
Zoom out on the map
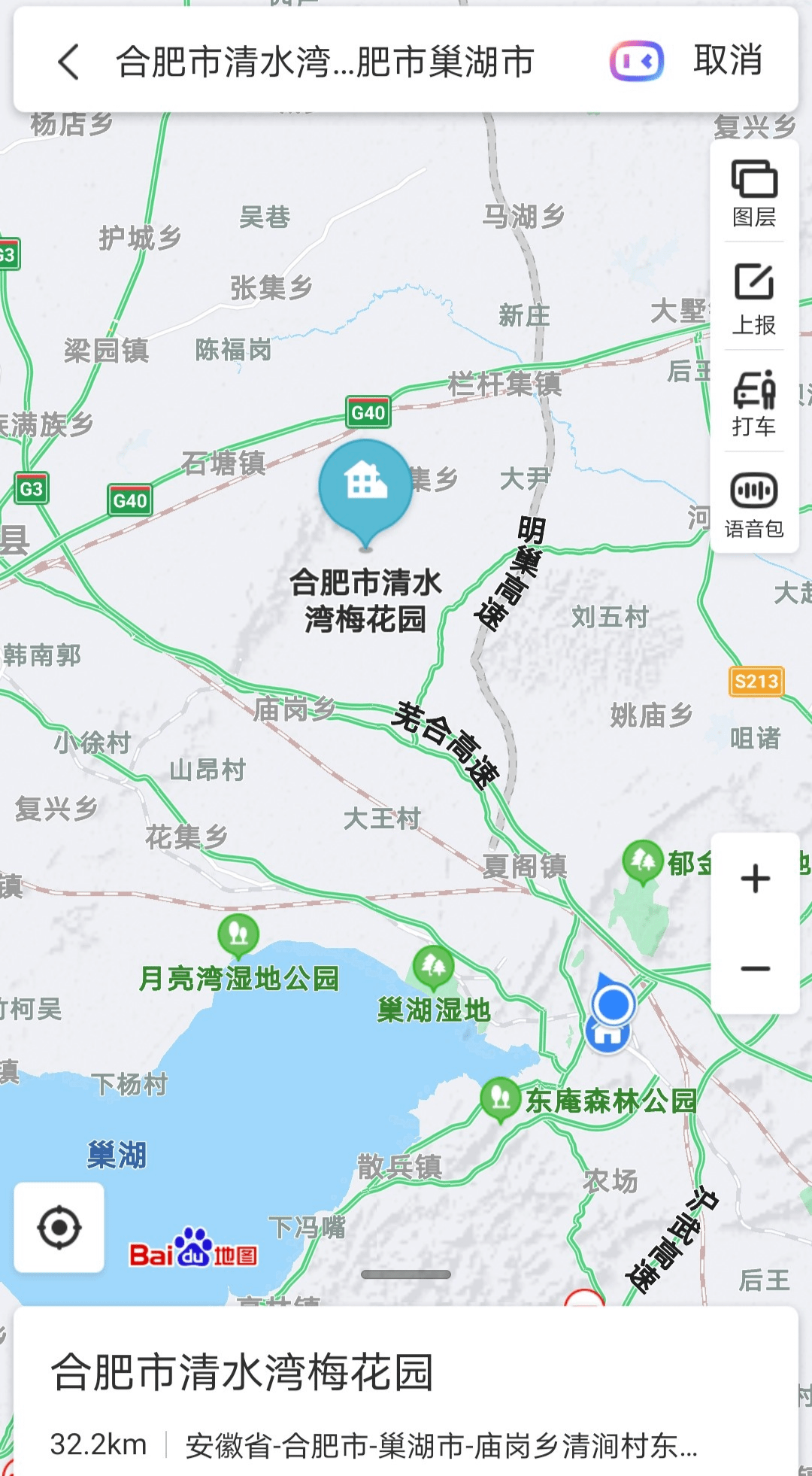click(755, 969)
